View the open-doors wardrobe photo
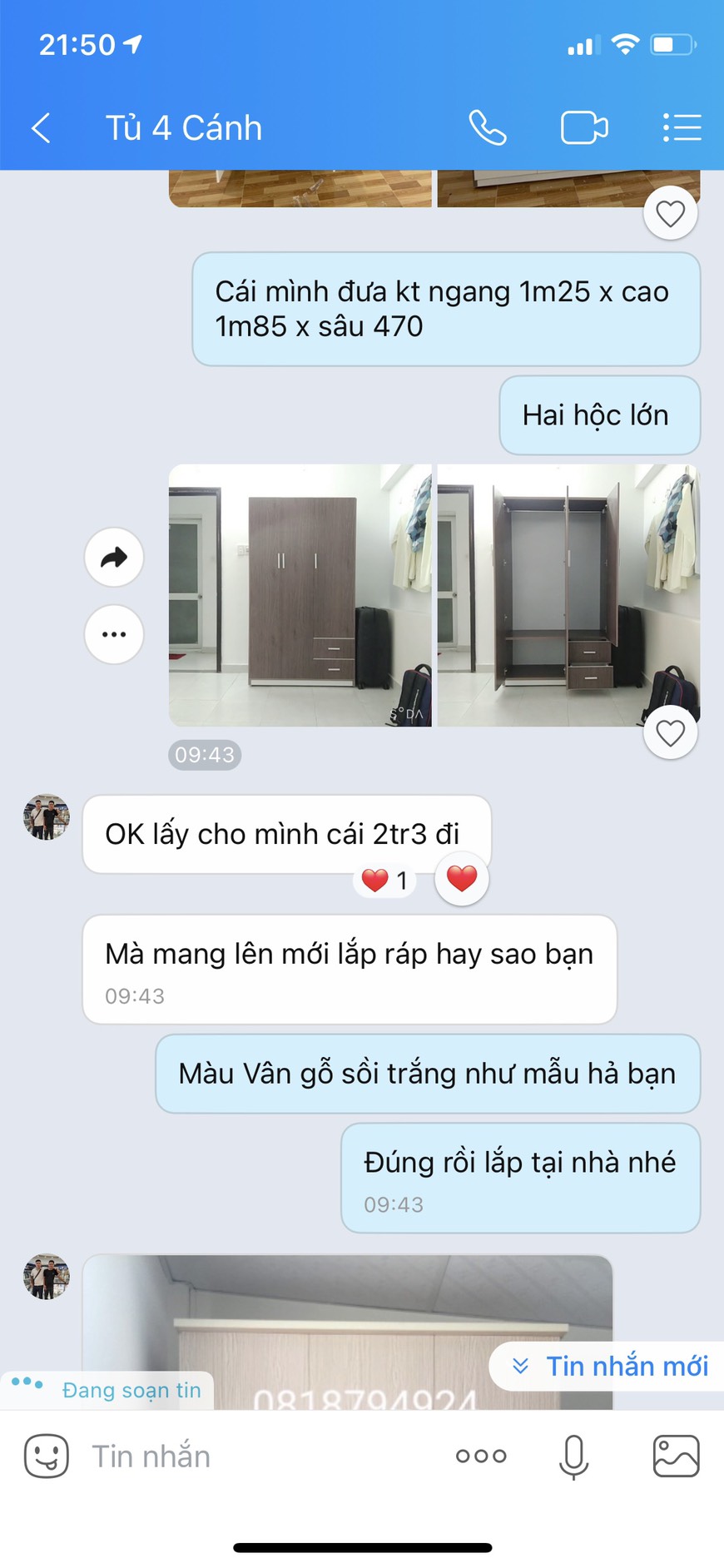Image resolution: width=724 pixels, height=1568 pixels. 568,595
